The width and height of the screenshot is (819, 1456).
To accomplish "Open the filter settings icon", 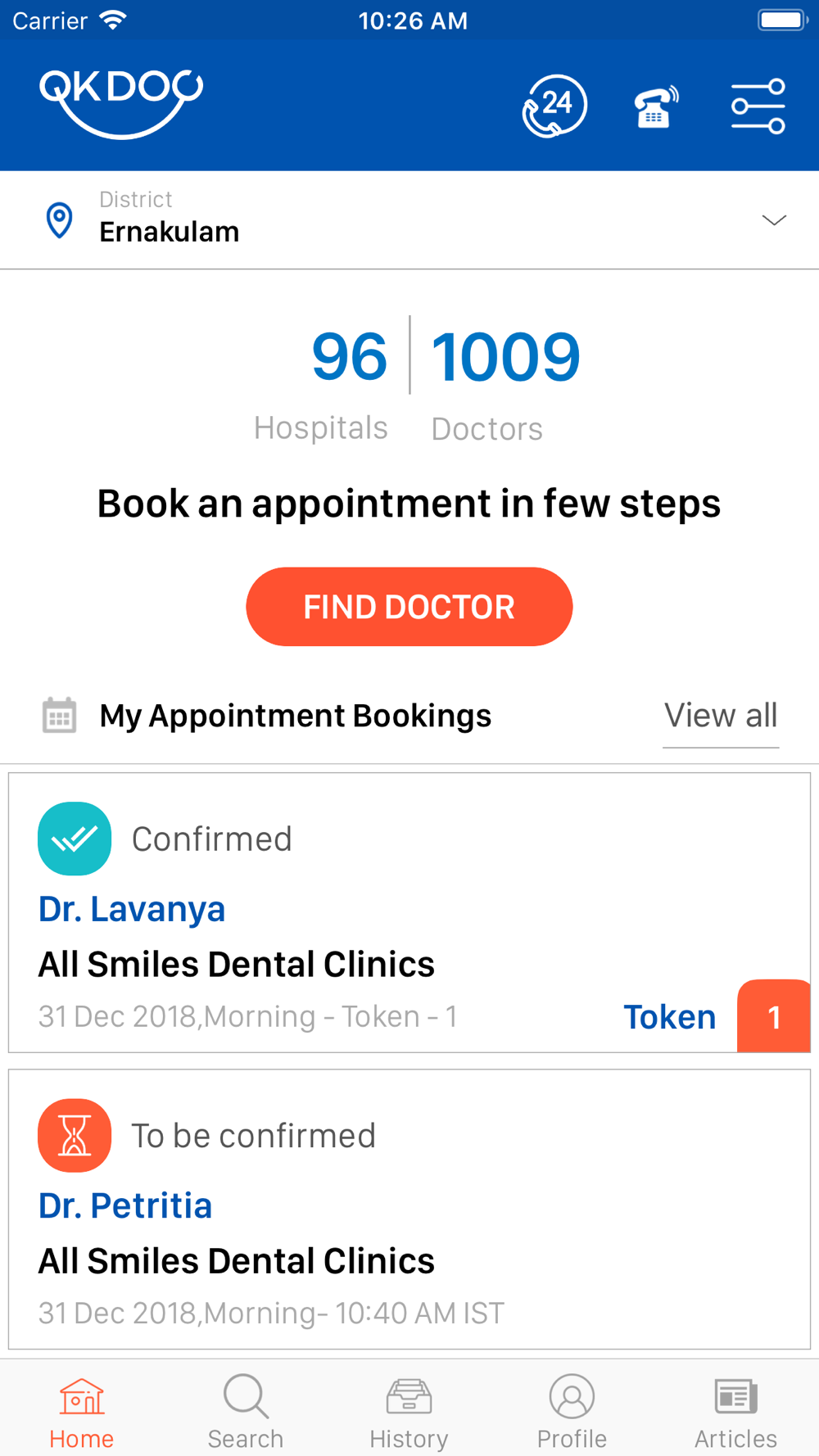I will tap(758, 106).
